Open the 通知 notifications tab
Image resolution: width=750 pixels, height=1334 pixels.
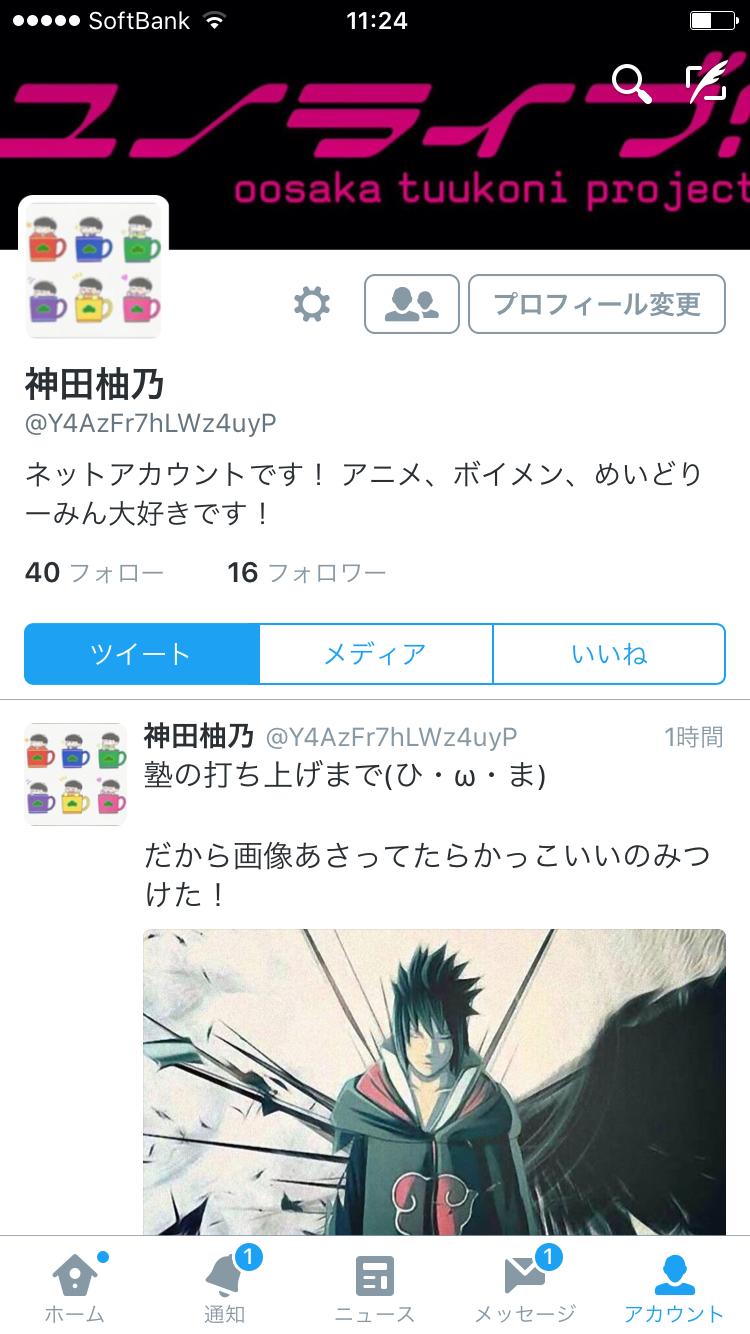tap(224, 1286)
